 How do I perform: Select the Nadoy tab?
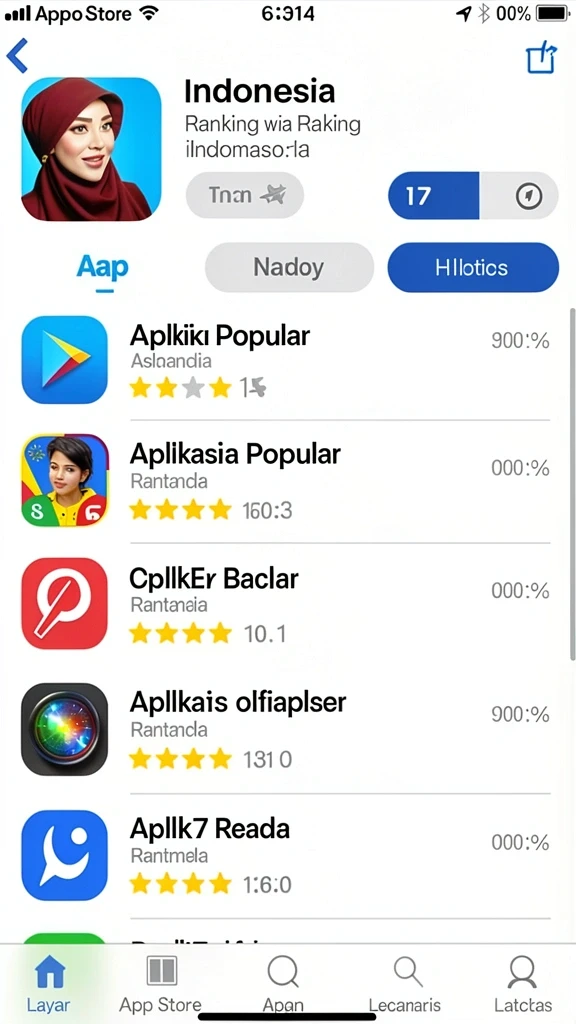tap(289, 267)
